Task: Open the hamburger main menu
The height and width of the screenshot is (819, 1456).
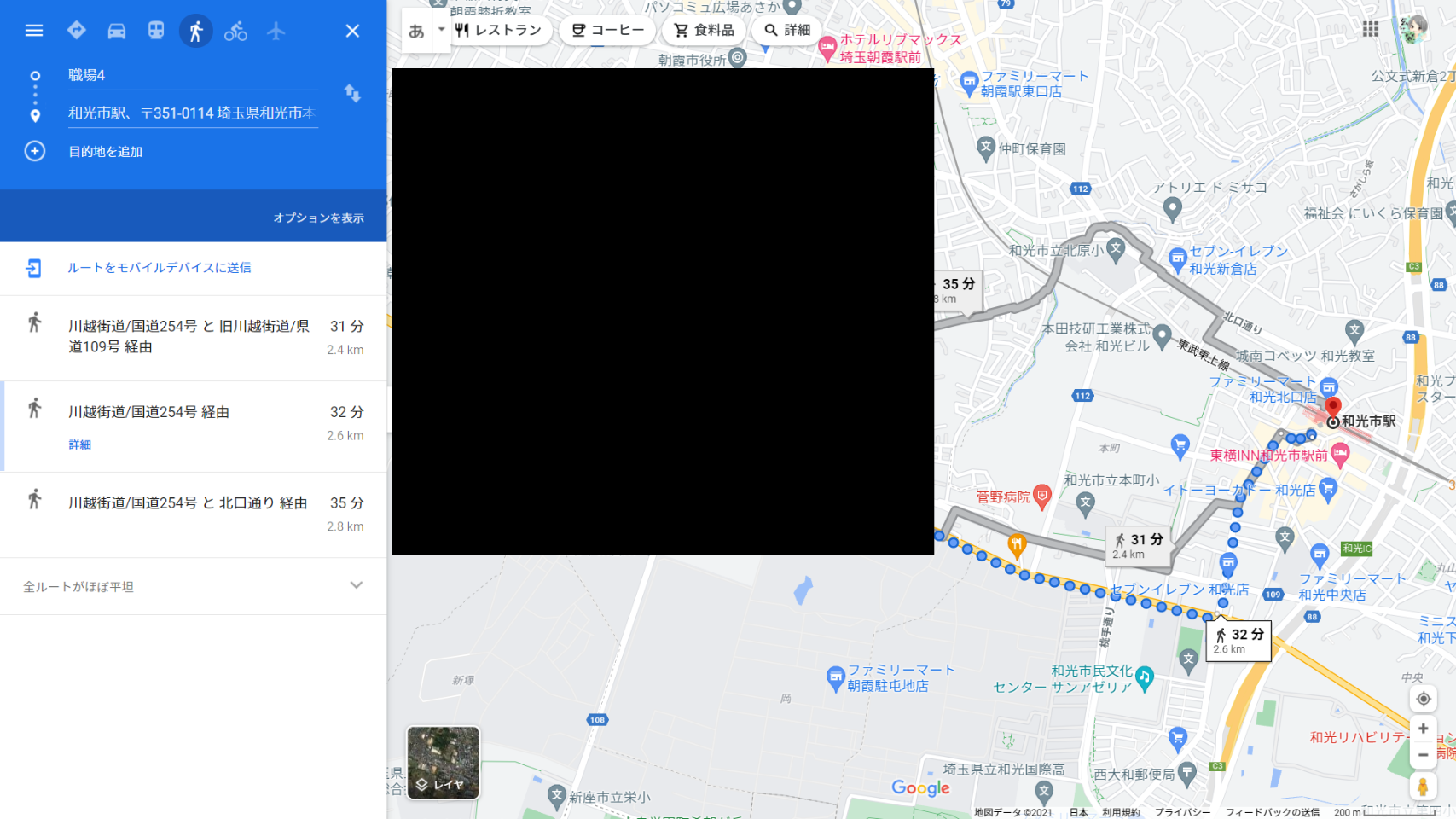Action: tap(34, 31)
